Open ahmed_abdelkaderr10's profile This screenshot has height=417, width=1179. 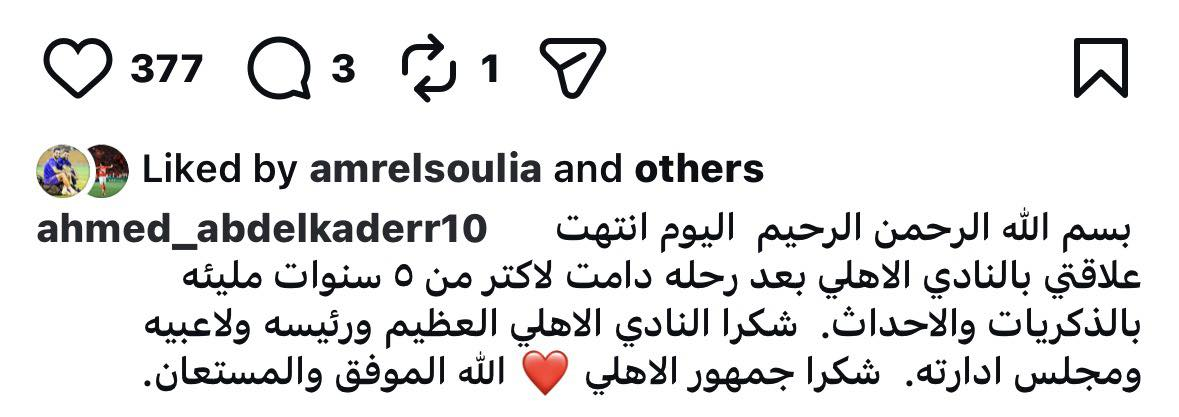coord(261,230)
